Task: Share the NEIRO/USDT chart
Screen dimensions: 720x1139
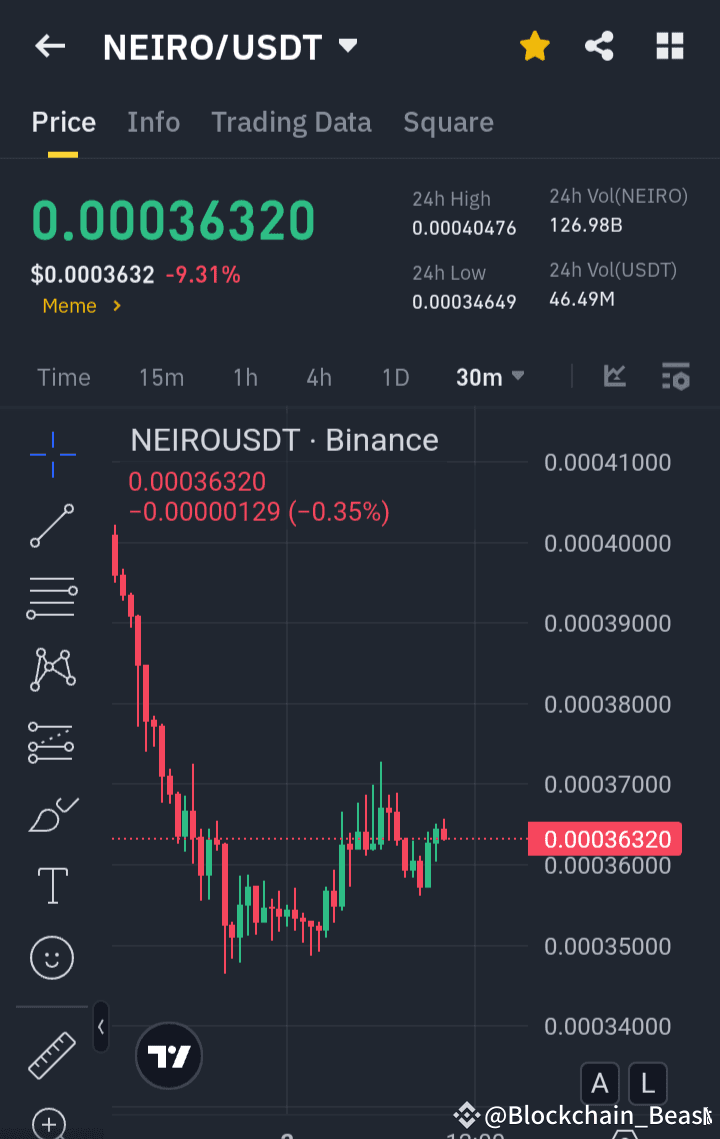Action: coord(599,45)
